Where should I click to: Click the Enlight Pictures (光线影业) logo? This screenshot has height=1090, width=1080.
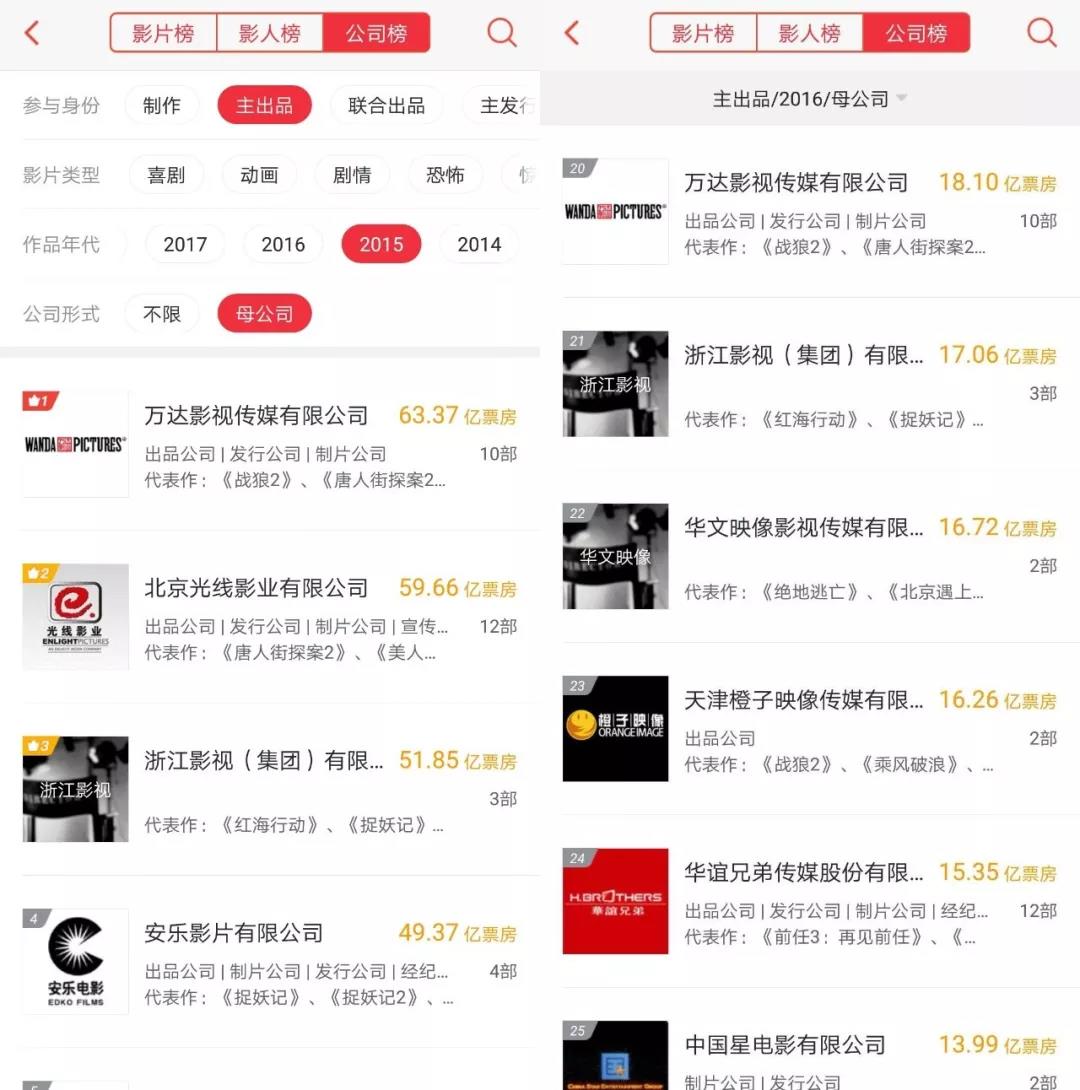(75, 617)
